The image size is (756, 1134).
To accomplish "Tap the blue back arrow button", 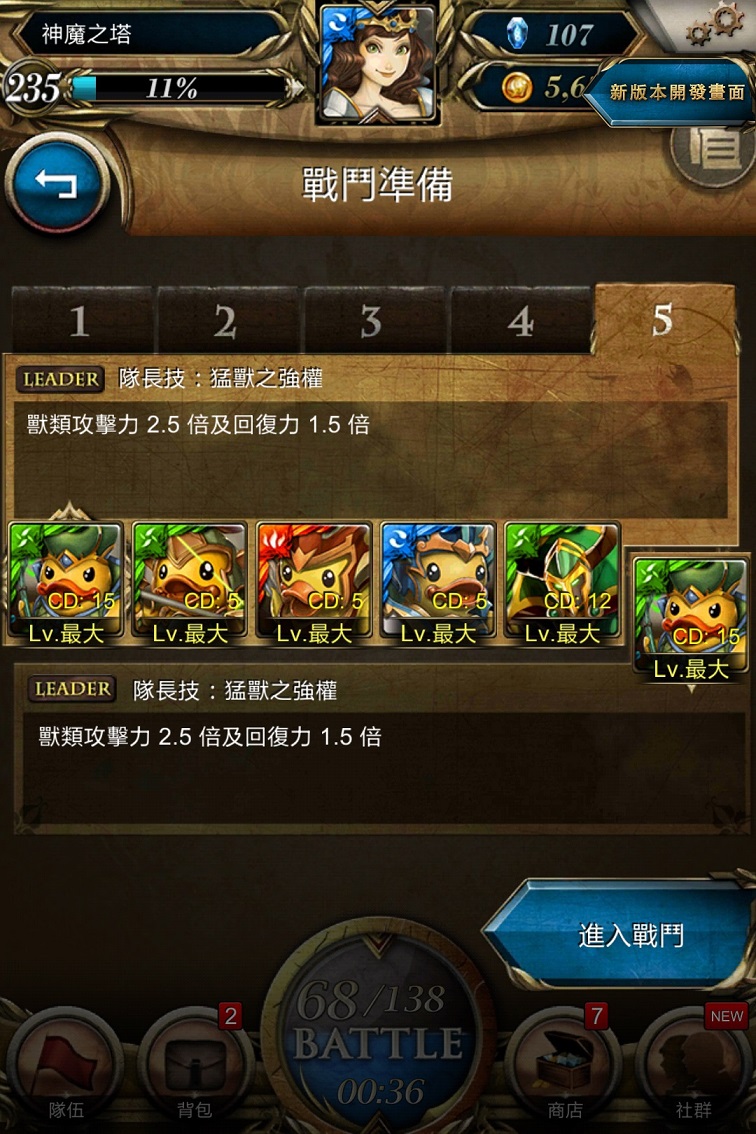I will pos(57,184).
